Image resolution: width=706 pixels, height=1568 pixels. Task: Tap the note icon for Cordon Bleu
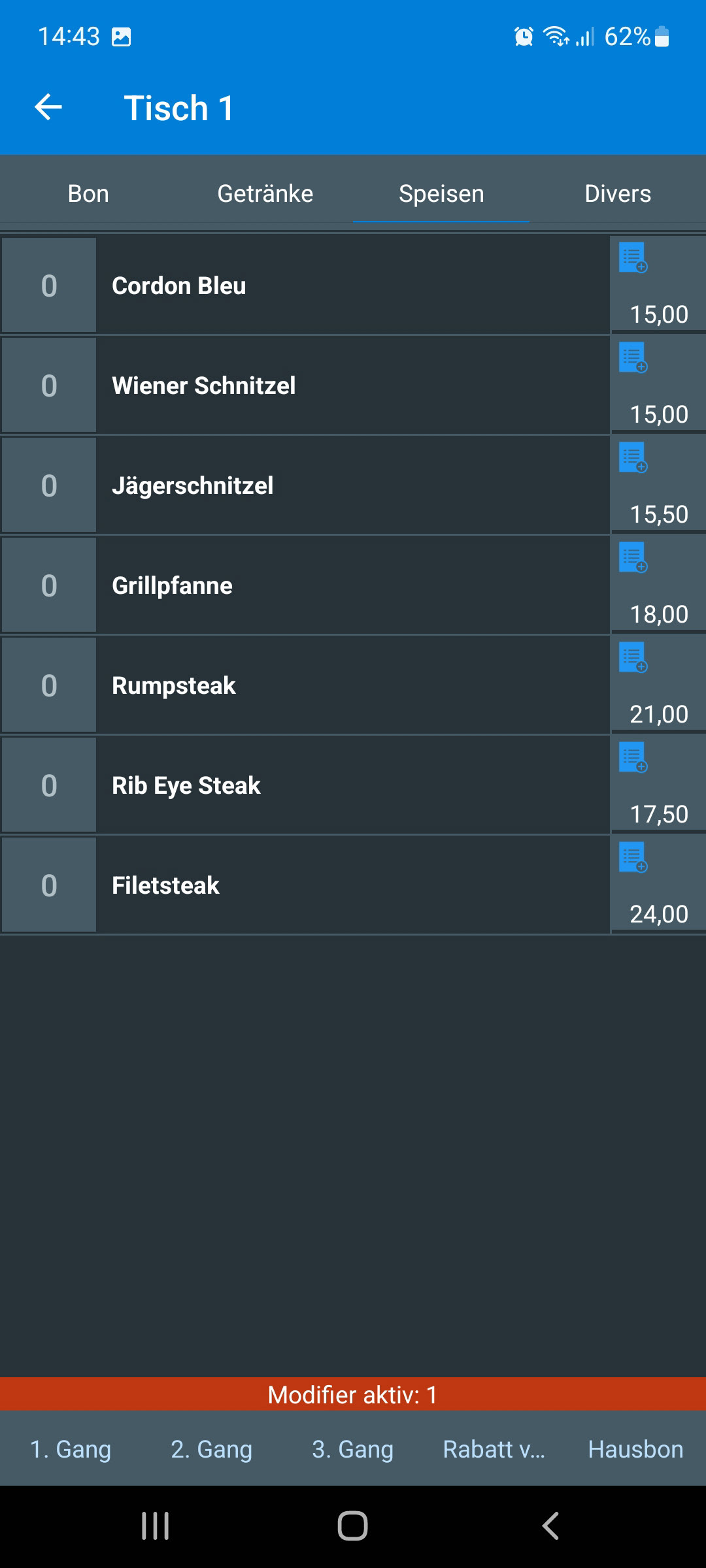633,257
